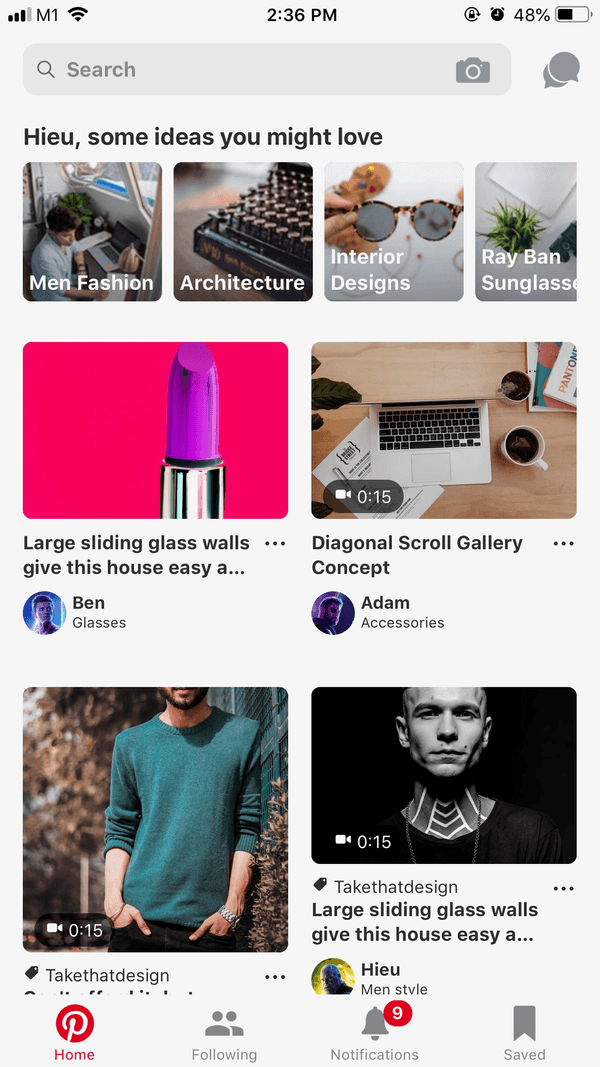Open more options for Hieu's pin
600x1067 pixels.
pos(564,888)
